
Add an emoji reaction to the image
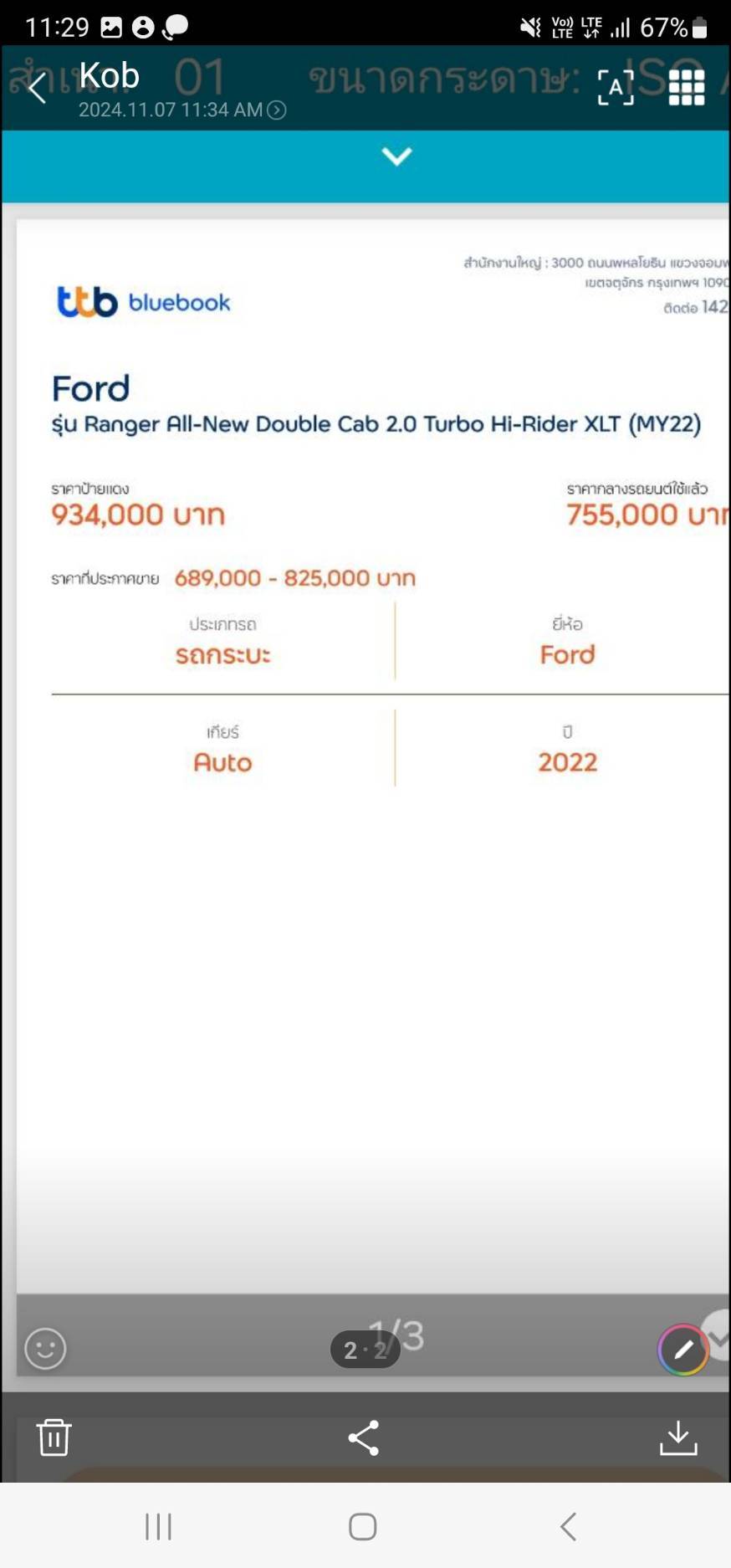click(x=45, y=1349)
